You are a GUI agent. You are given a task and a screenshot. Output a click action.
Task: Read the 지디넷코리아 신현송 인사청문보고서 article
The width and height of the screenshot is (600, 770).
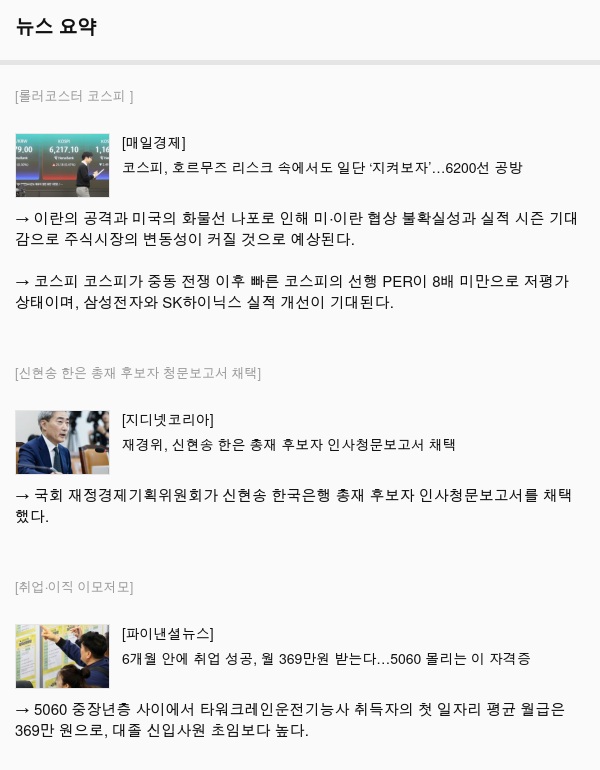tap(288, 444)
